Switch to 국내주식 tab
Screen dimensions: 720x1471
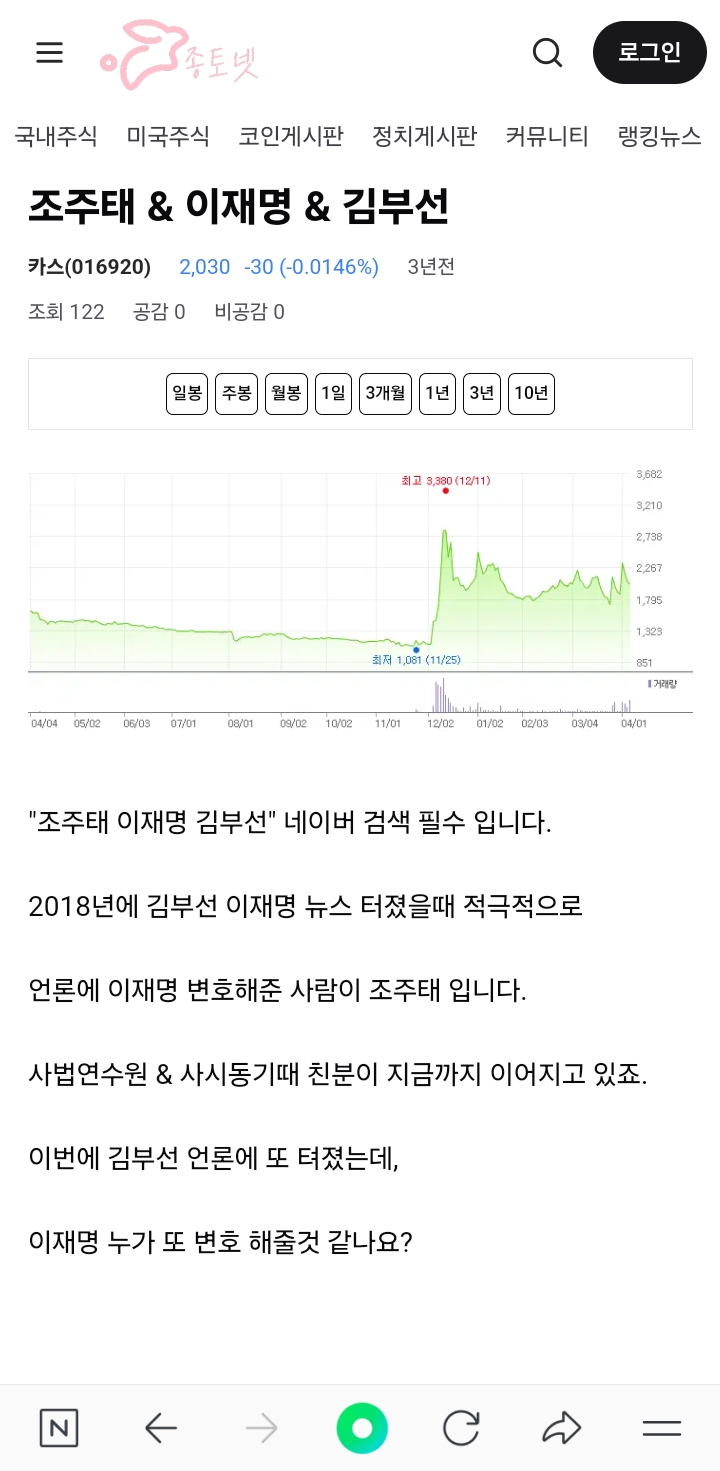56,136
